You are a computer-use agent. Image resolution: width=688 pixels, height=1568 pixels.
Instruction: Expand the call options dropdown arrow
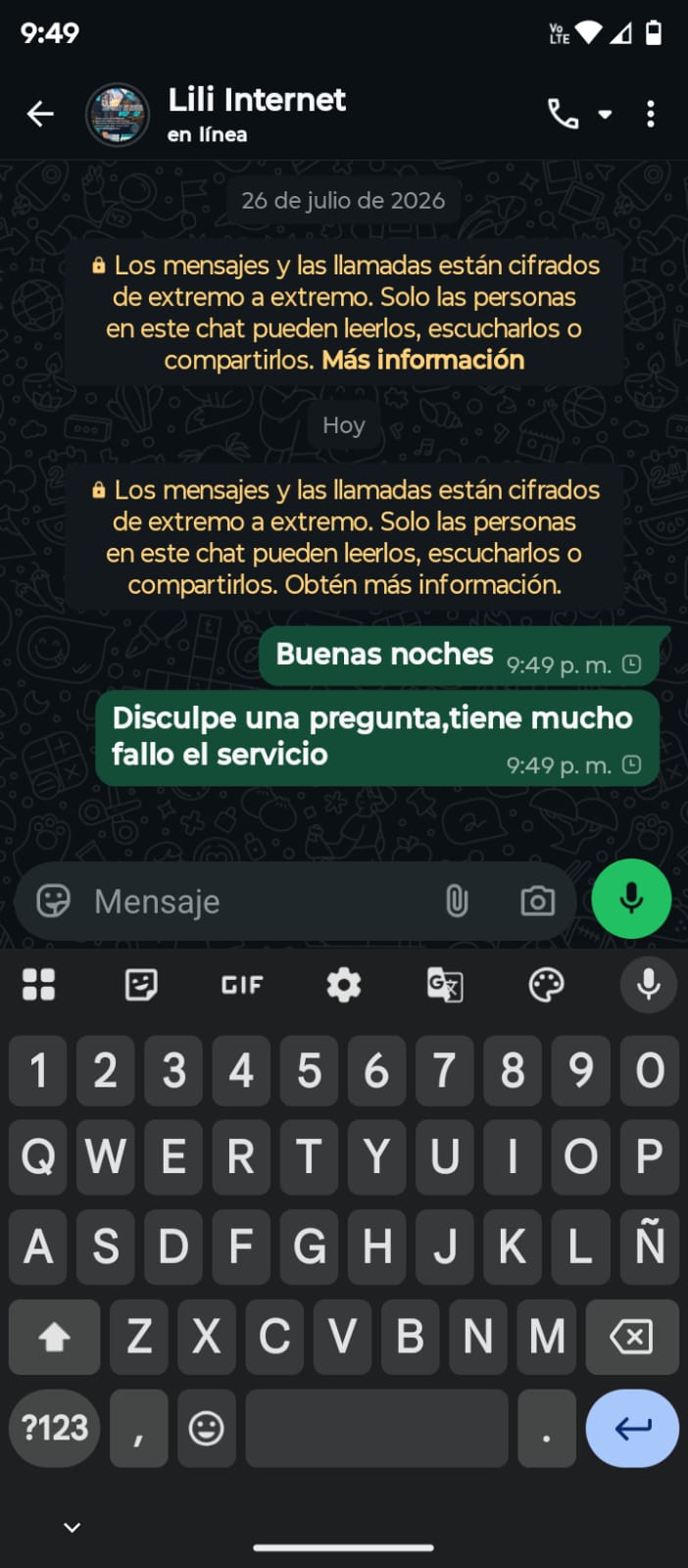(x=606, y=114)
